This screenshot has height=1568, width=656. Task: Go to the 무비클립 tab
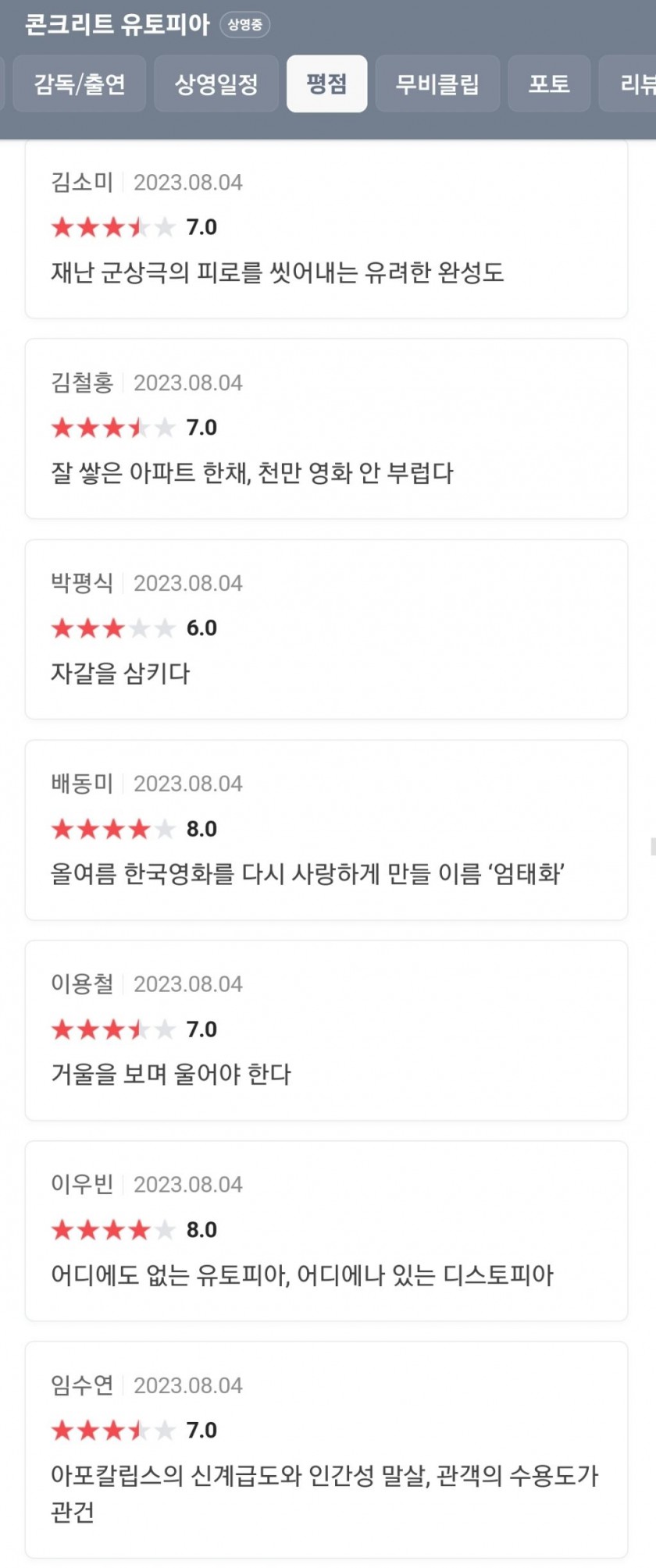pos(437,84)
